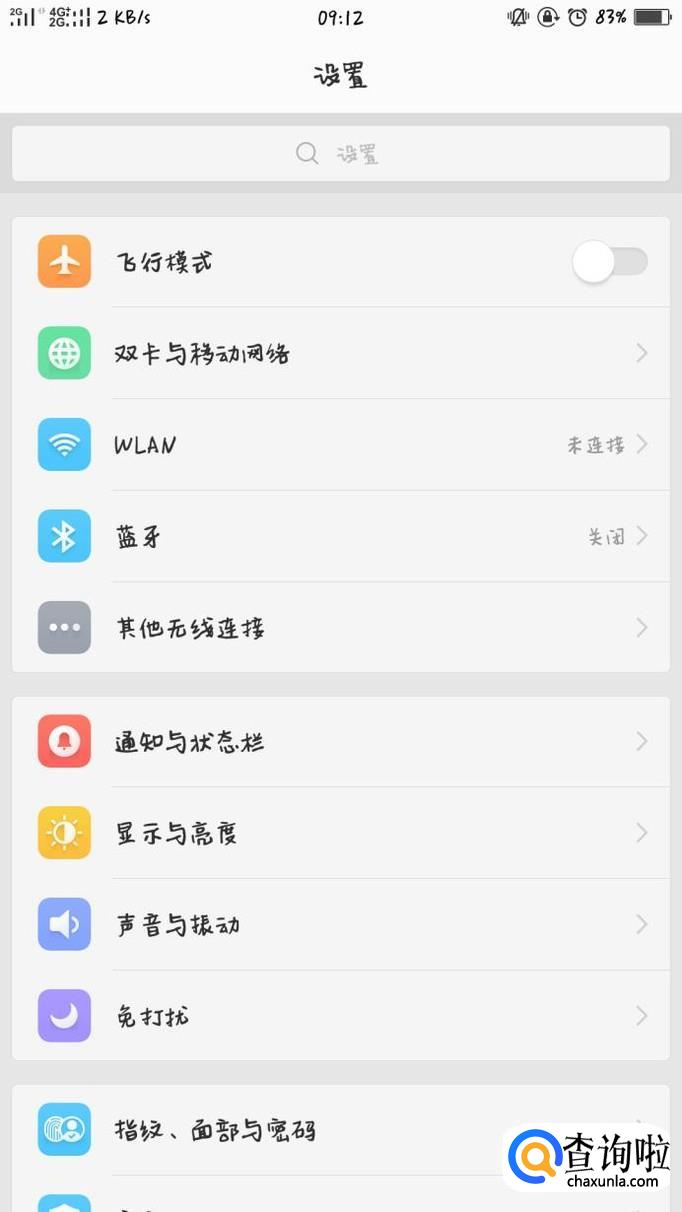The height and width of the screenshot is (1212, 682).
Task: Open 免打扰 settings
Action: [x=340, y=1016]
